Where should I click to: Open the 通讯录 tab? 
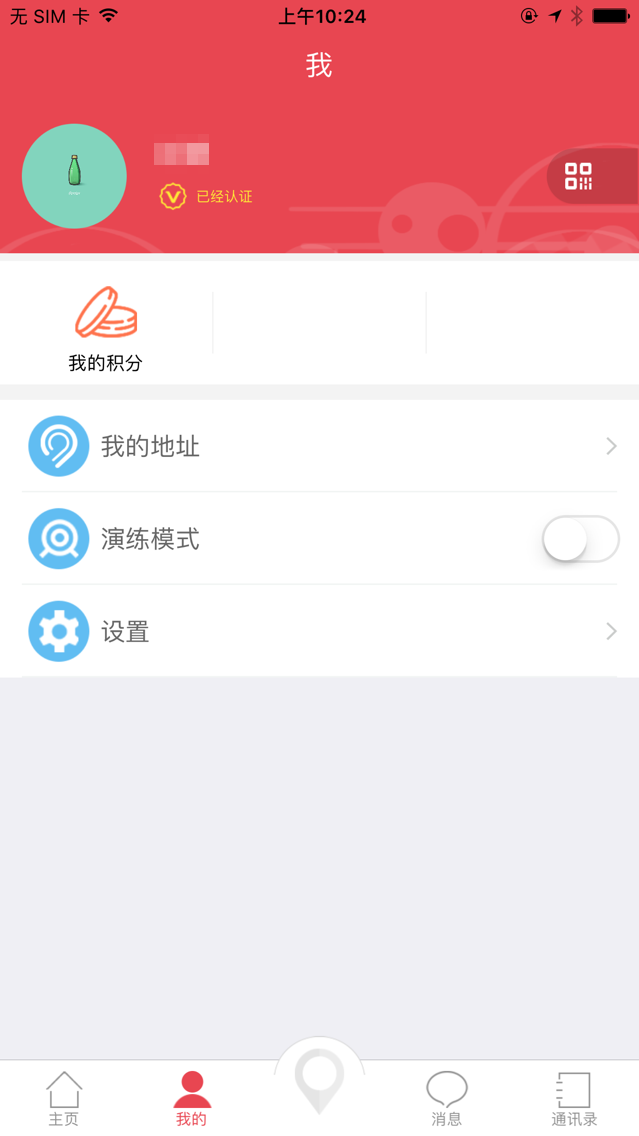[x=574, y=1098]
